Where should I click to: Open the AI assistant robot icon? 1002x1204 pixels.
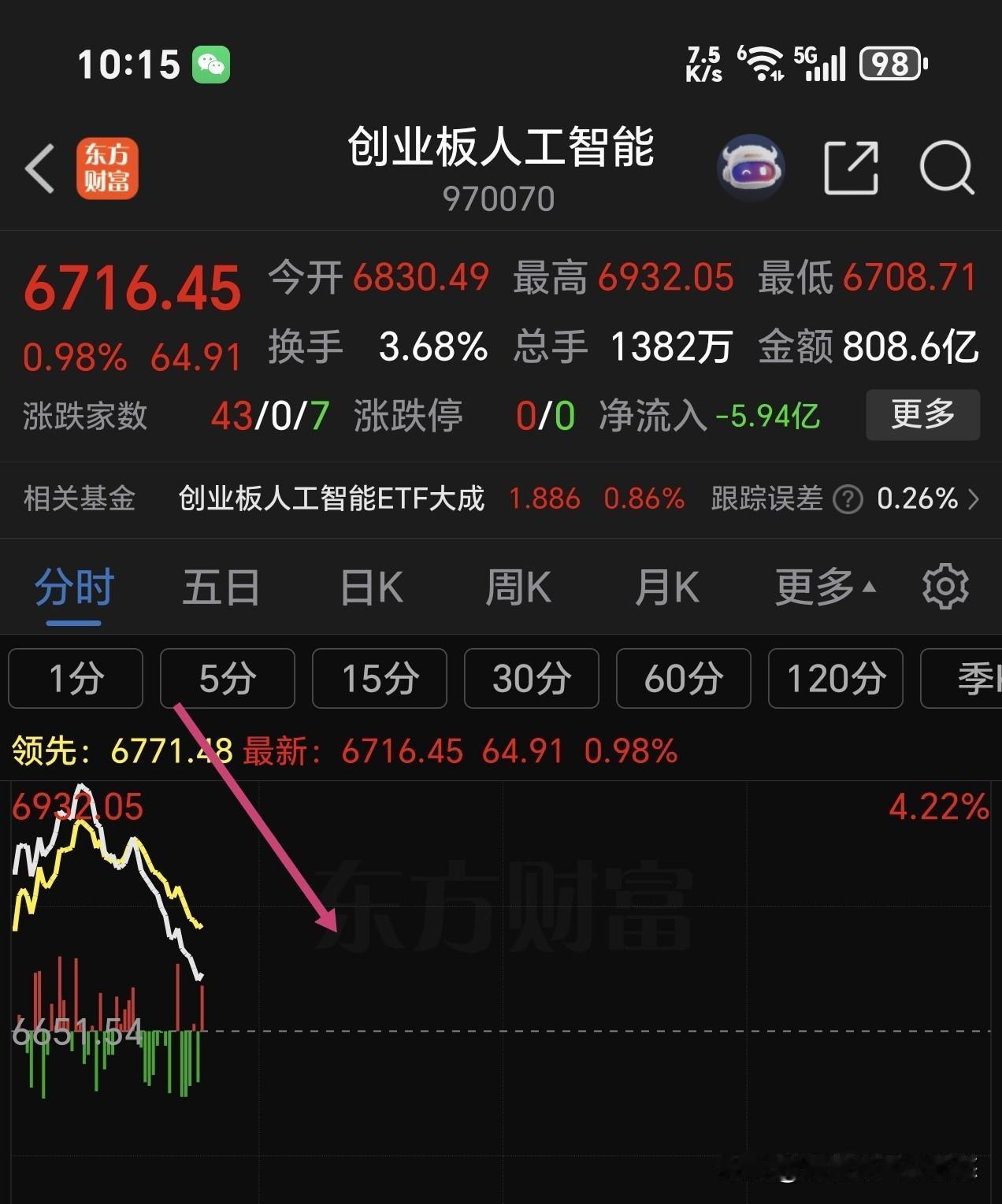751,167
